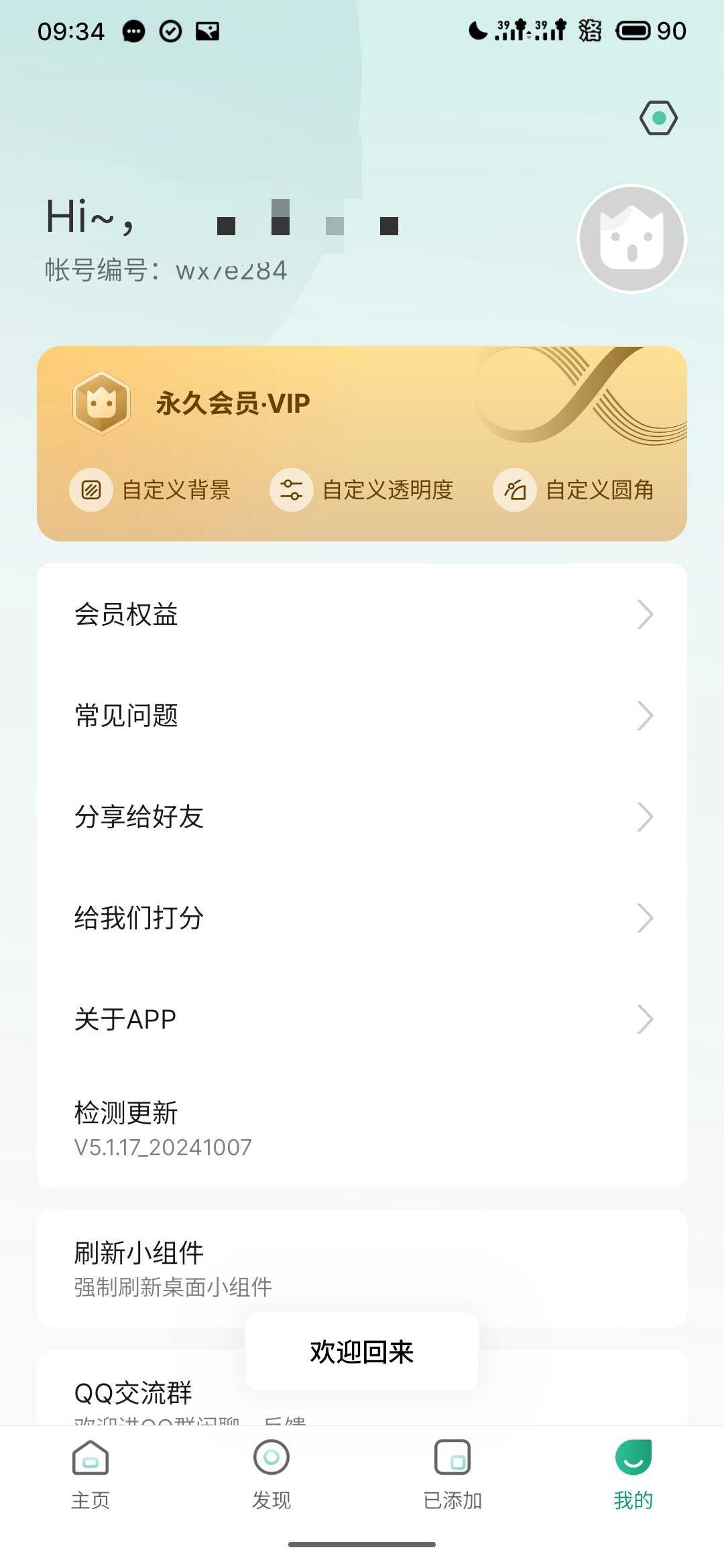Open 常见问题 row
This screenshot has height=1568, width=724.
pyautogui.click(x=362, y=716)
